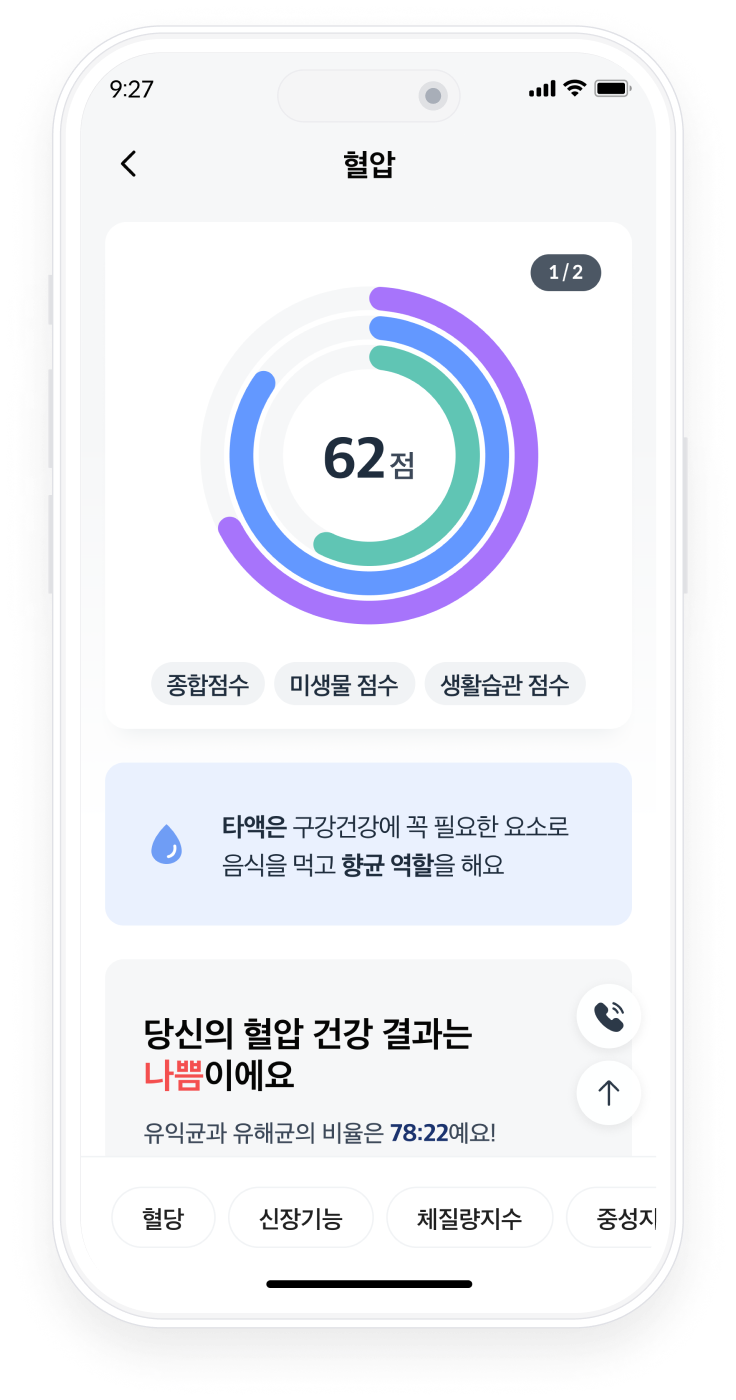736x1400 pixels.
Task: Open the floating phone call button
Action: [x=608, y=1016]
